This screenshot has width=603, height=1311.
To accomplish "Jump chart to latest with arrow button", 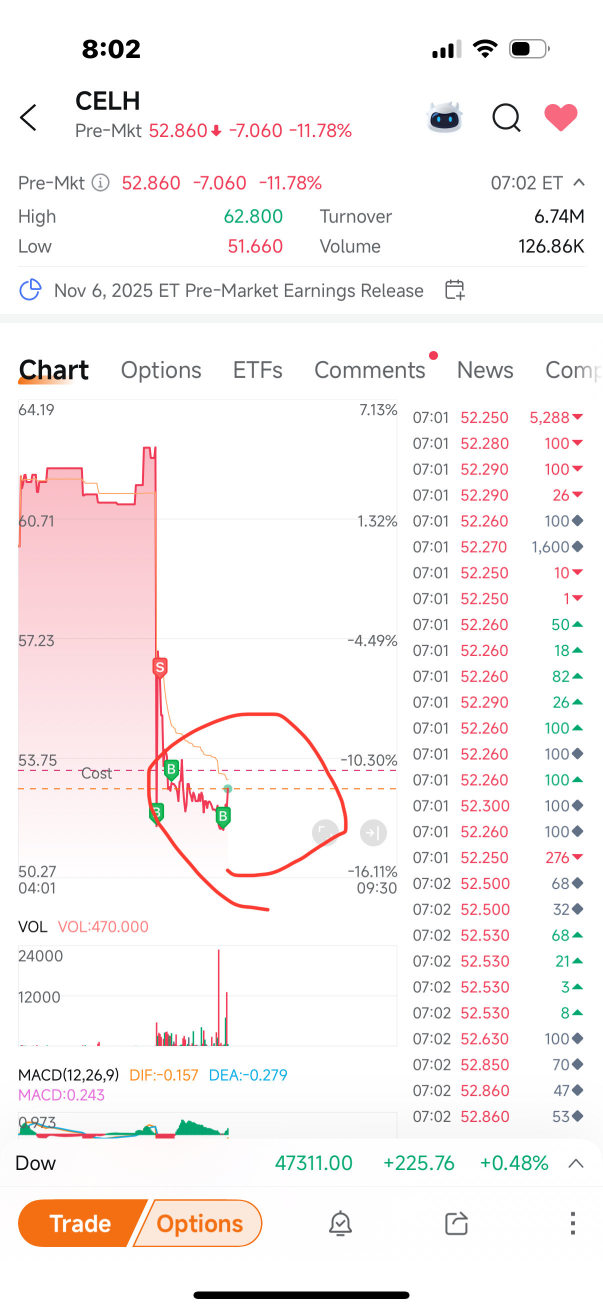I will 373,831.
